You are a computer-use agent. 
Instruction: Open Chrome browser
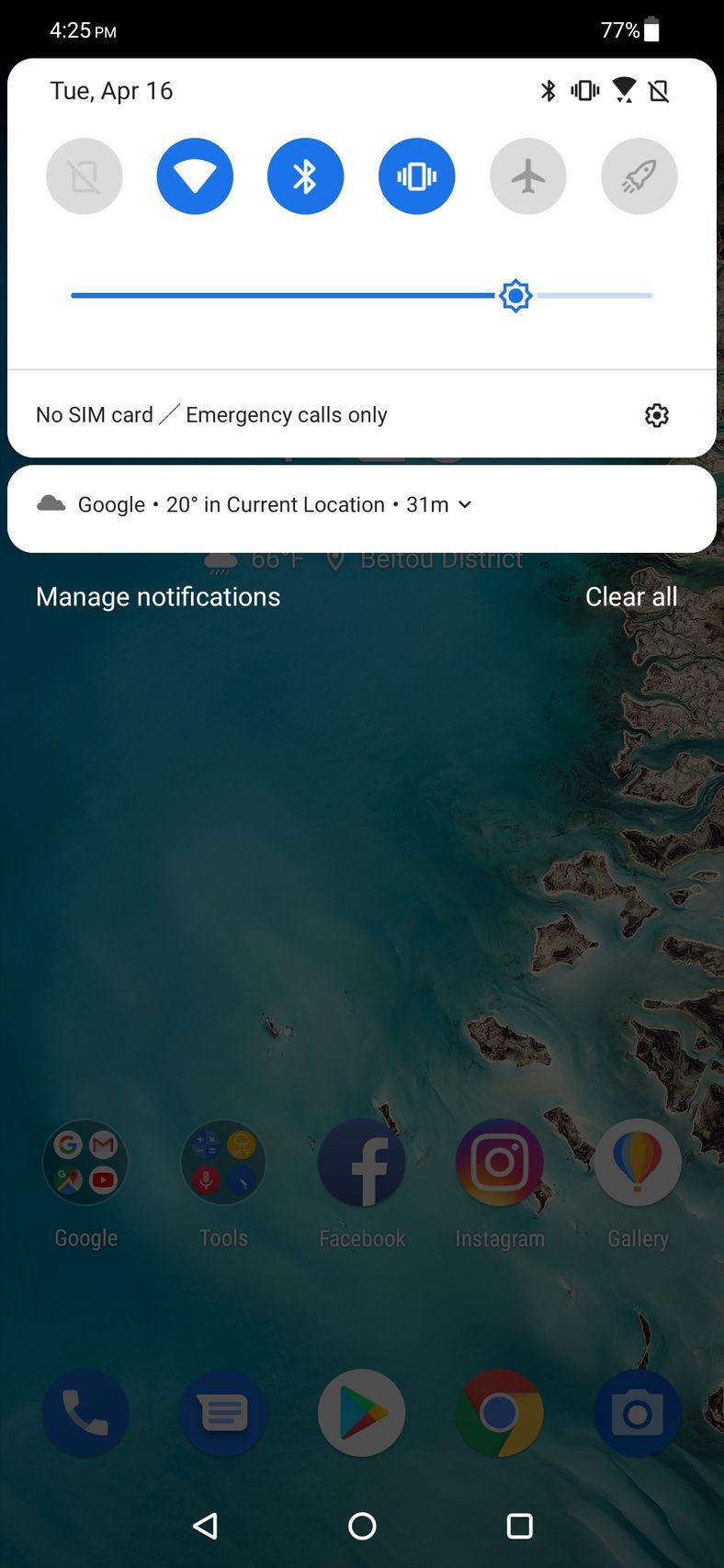499,1413
